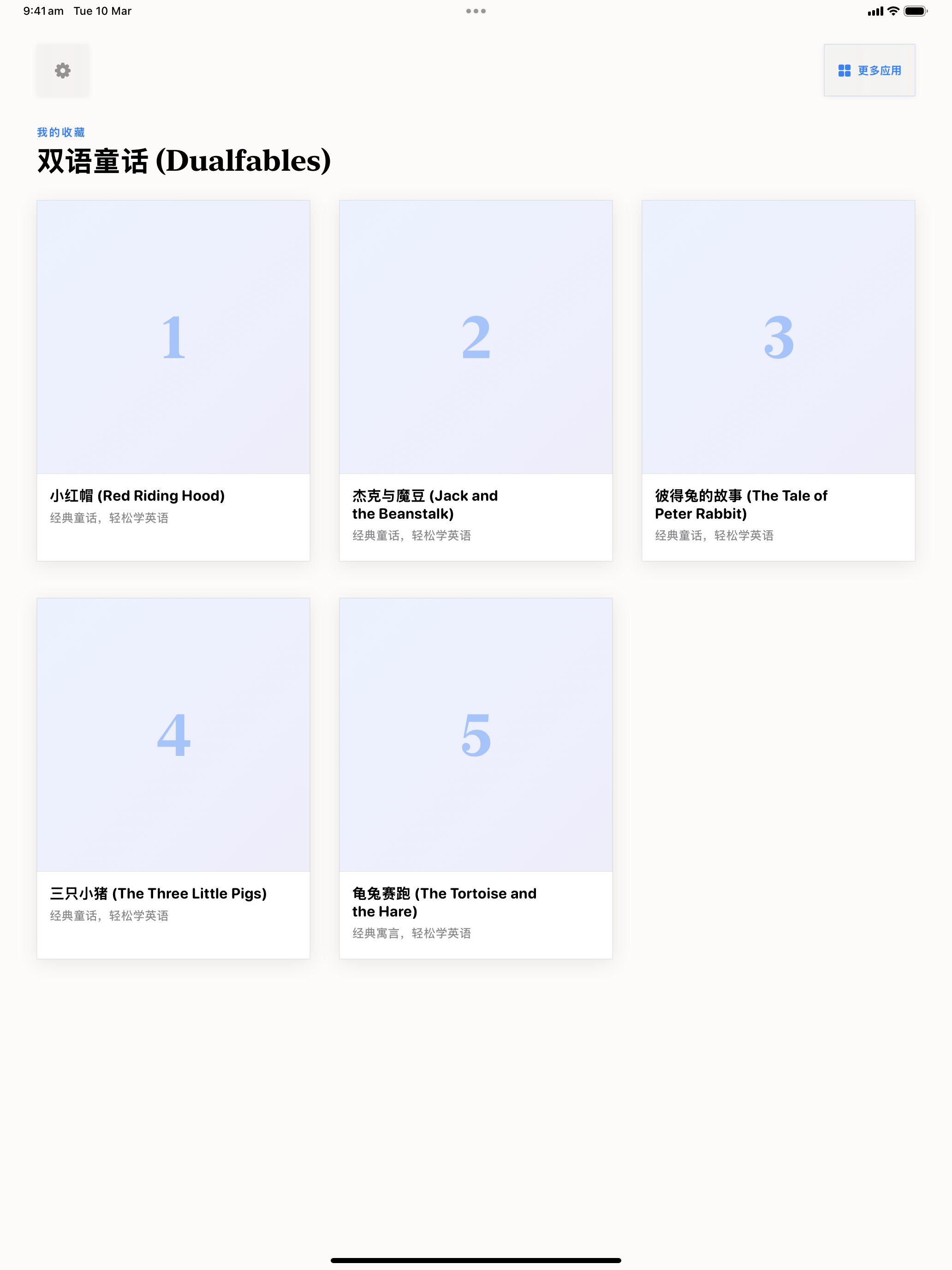Image resolution: width=952 pixels, height=1270 pixels.
Task: Open story card numbered 5
Action: pos(476,737)
